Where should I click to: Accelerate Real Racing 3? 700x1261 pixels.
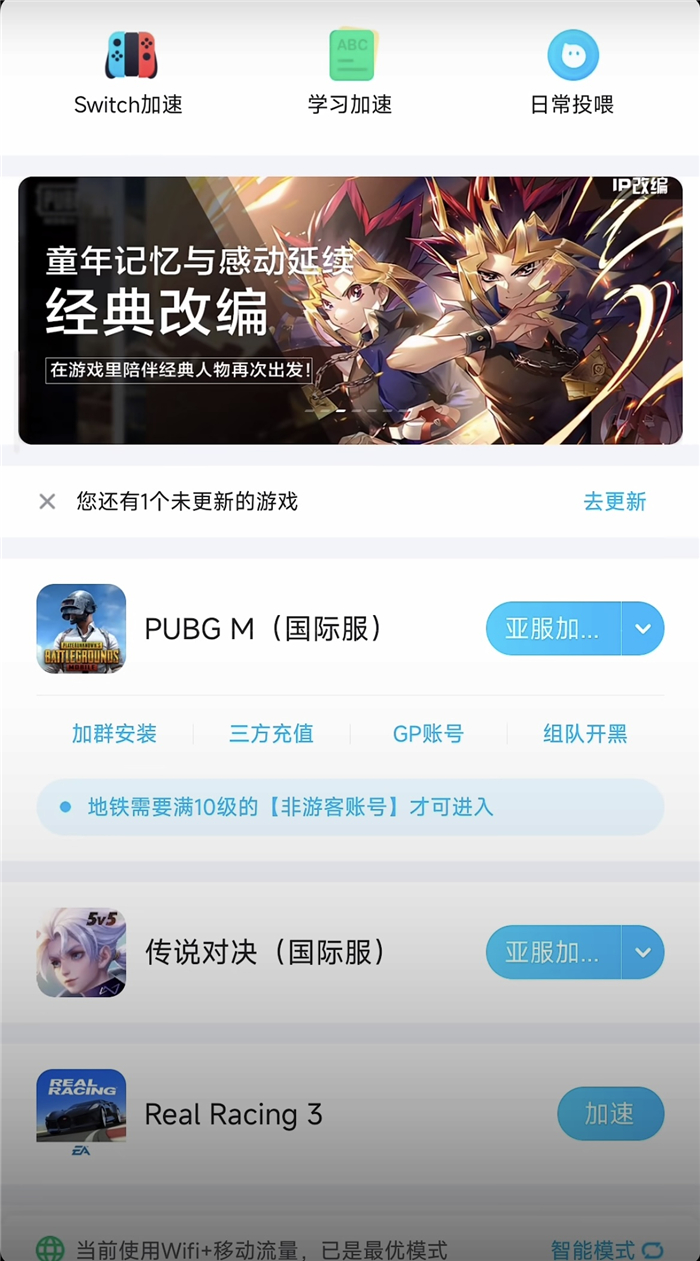(x=610, y=1114)
